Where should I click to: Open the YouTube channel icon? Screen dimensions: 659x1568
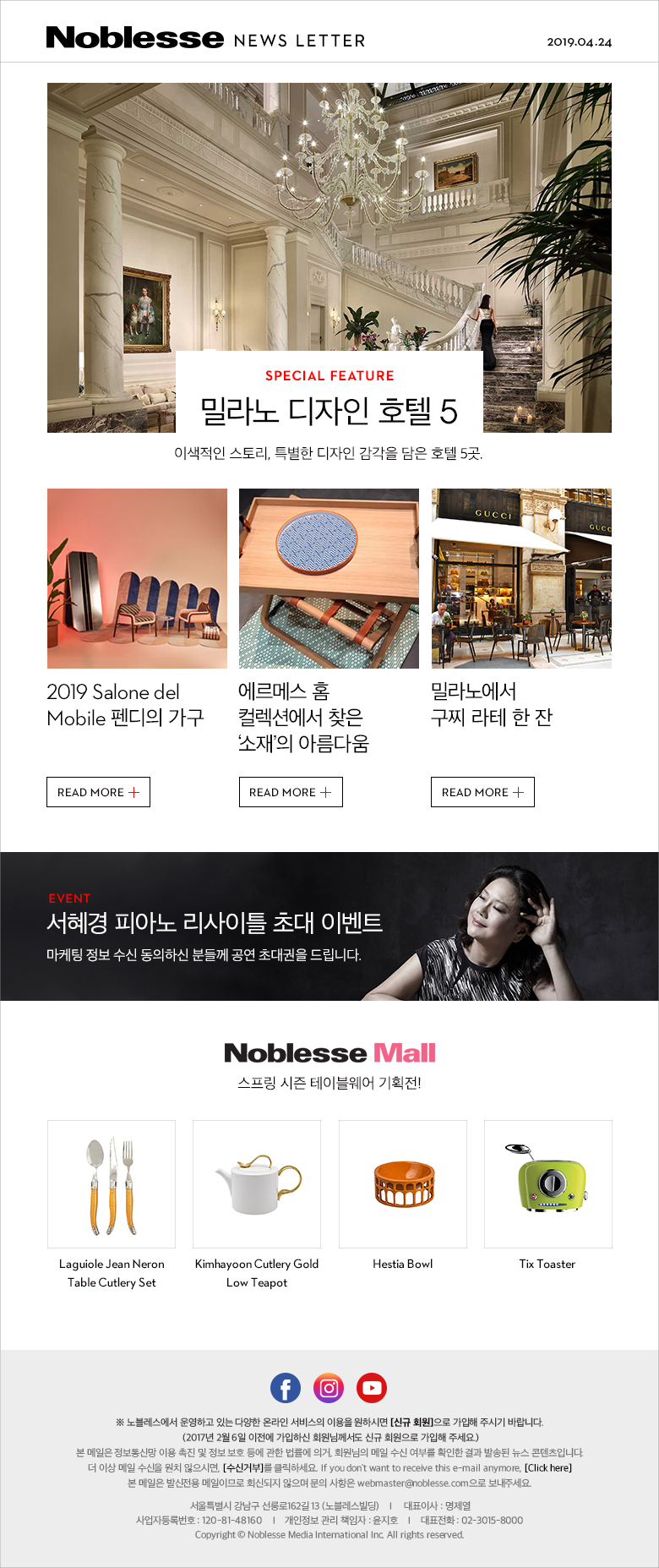[372, 1388]
